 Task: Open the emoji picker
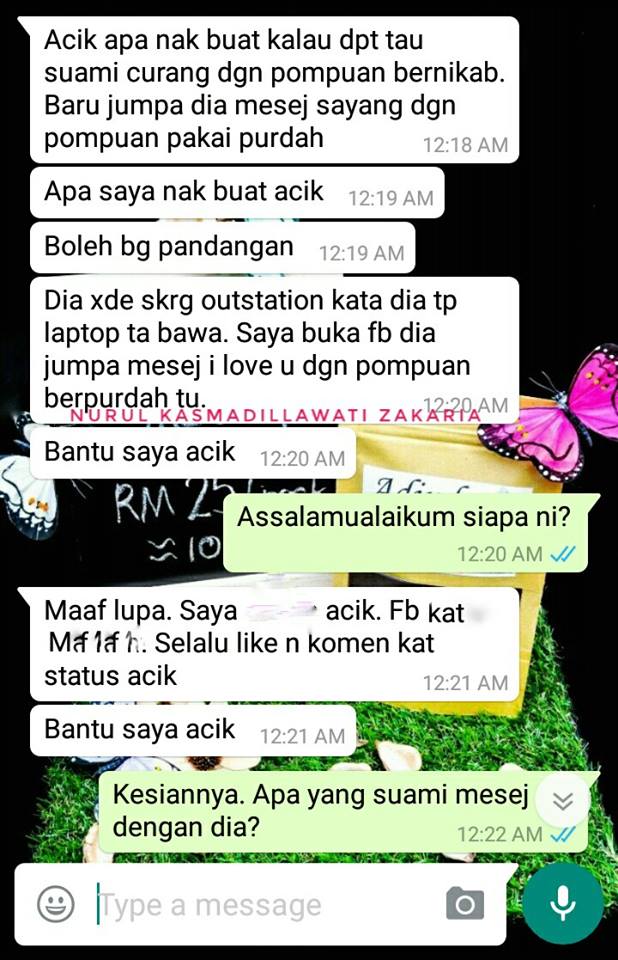(56, 905)
